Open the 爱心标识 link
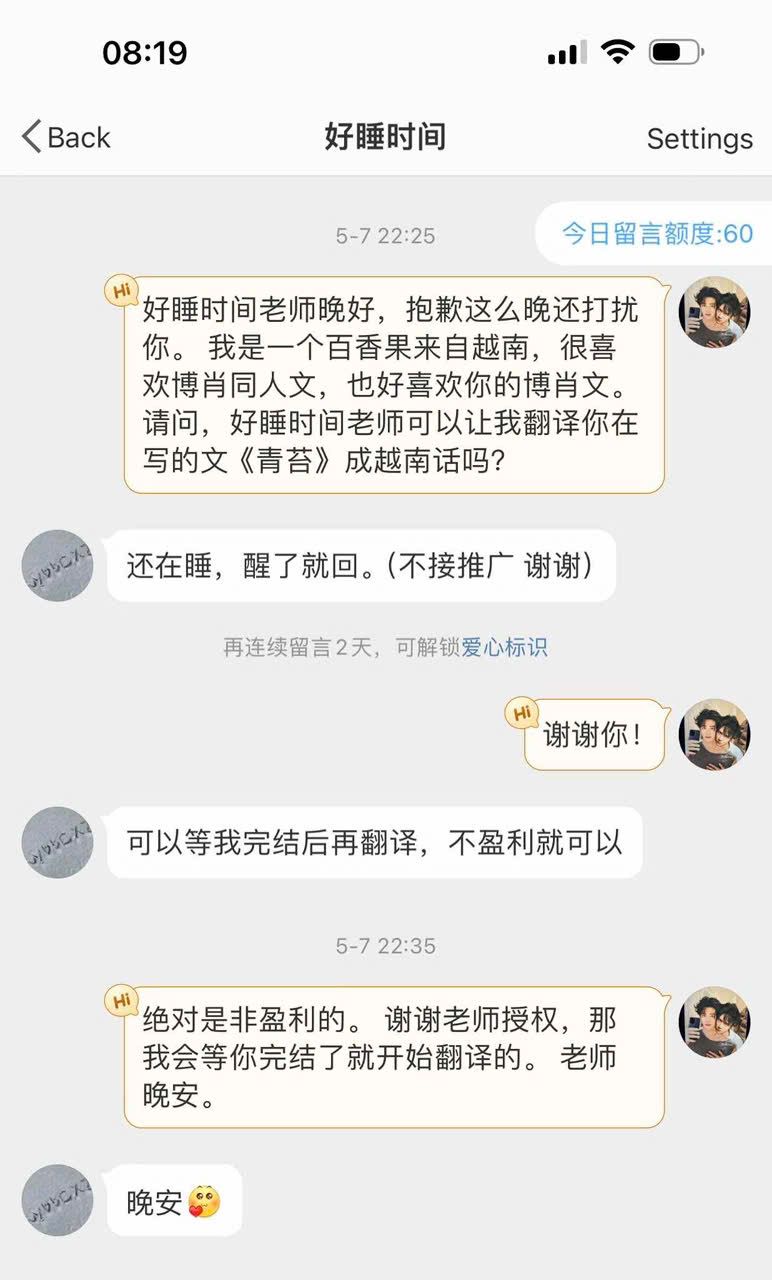This screenshot has height=1280, width=772. (504, 648)
